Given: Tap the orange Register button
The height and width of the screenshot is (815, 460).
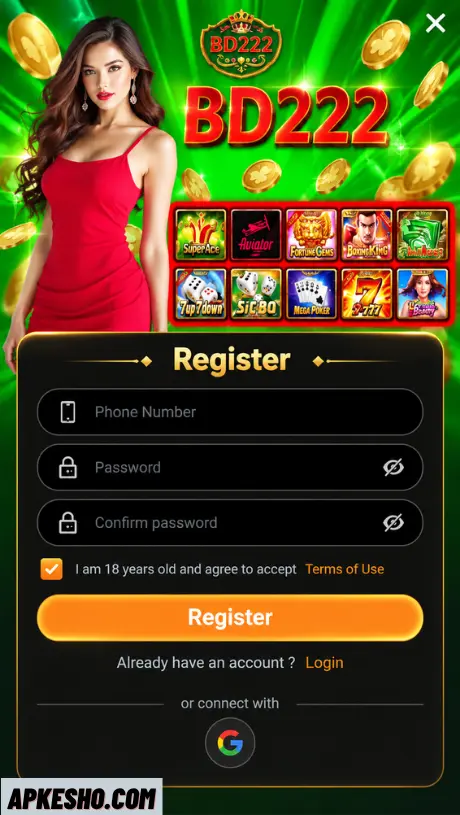Looking at the screenshot, I should click(230, 617).
